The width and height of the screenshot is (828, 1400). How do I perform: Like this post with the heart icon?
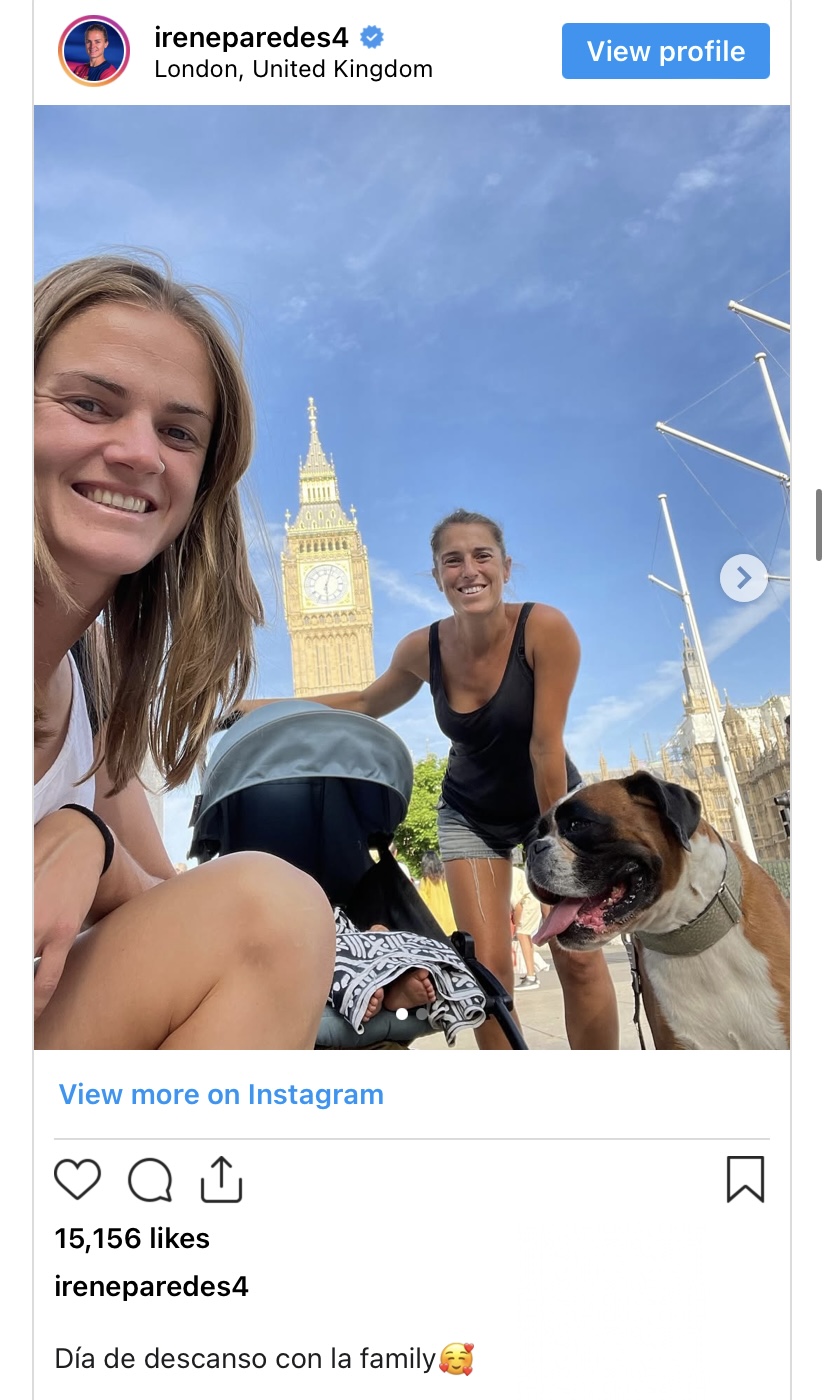tap(77, 1180)
